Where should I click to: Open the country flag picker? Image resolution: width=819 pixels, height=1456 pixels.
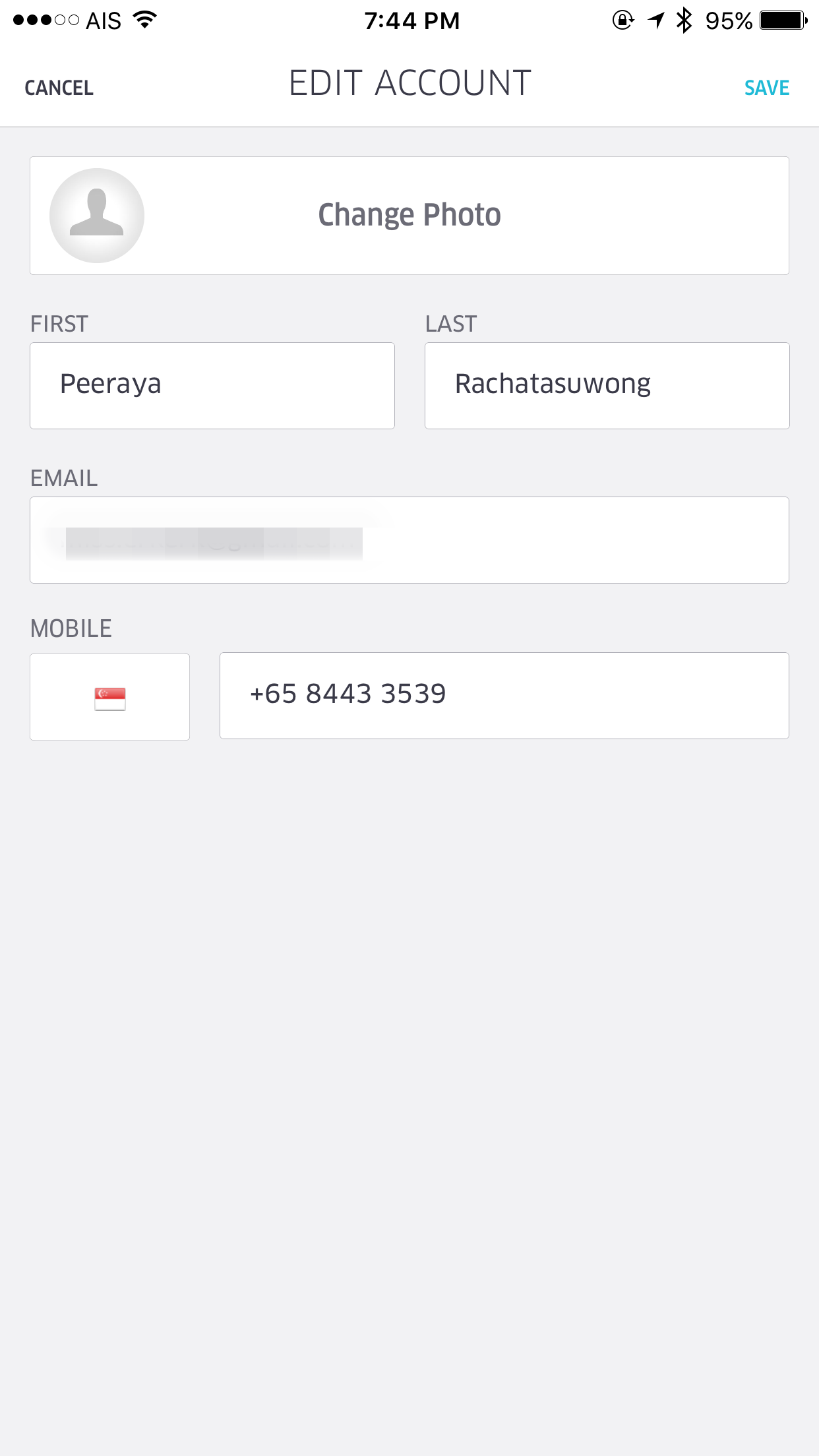click(x=110, y=697)
